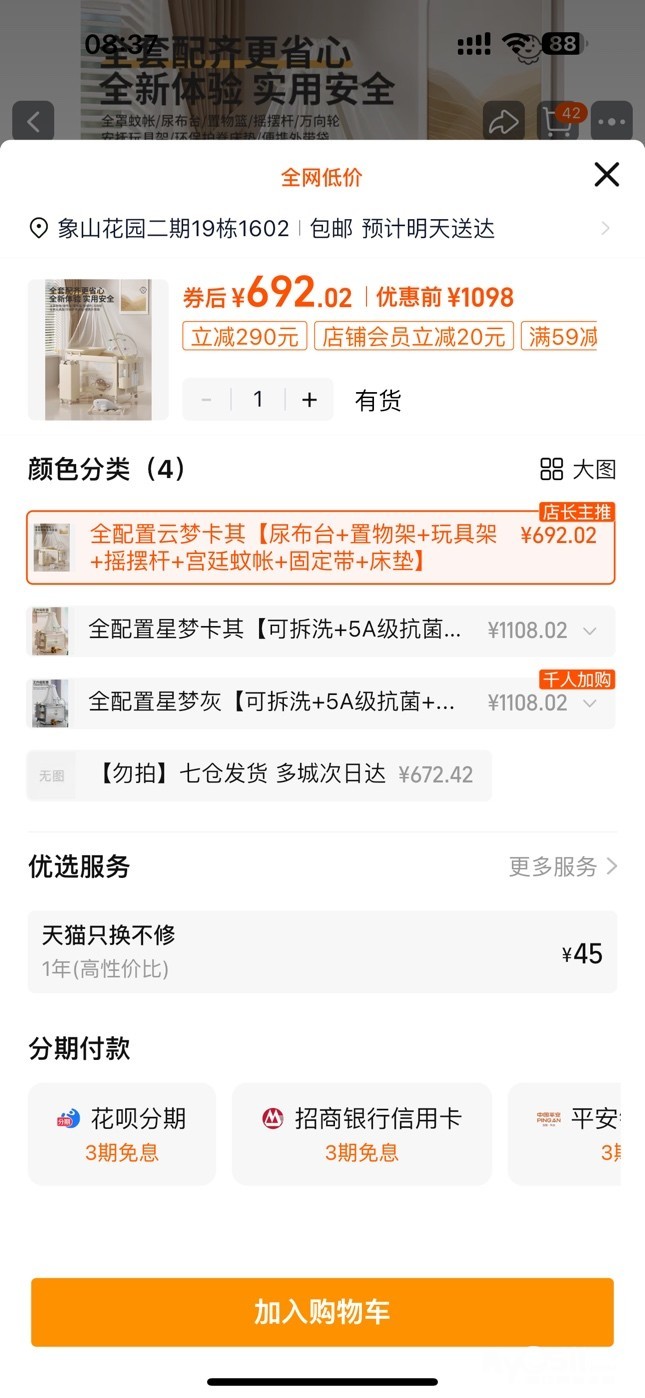Go back with the top-left arrow

tap(33, 122)
